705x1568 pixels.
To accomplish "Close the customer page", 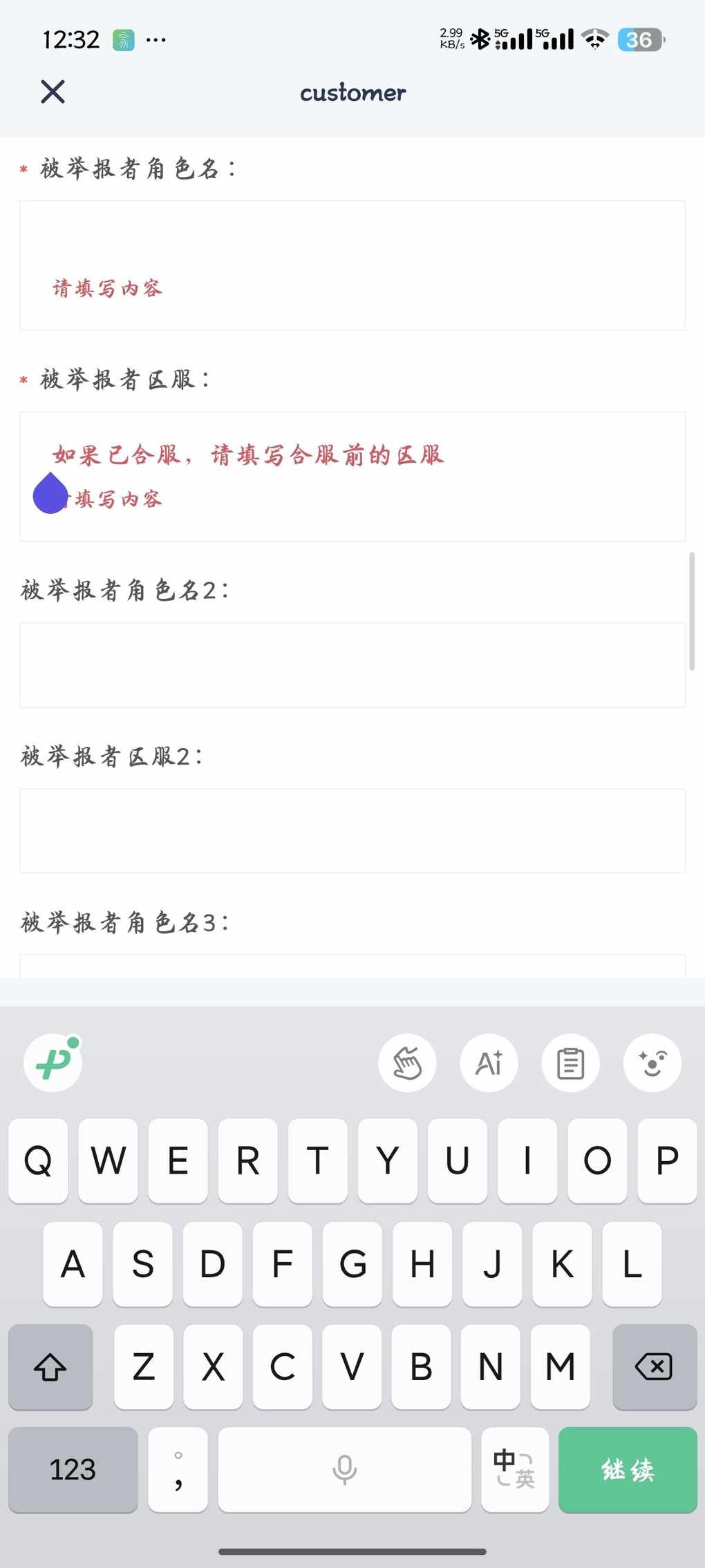I will pos(53,92).
